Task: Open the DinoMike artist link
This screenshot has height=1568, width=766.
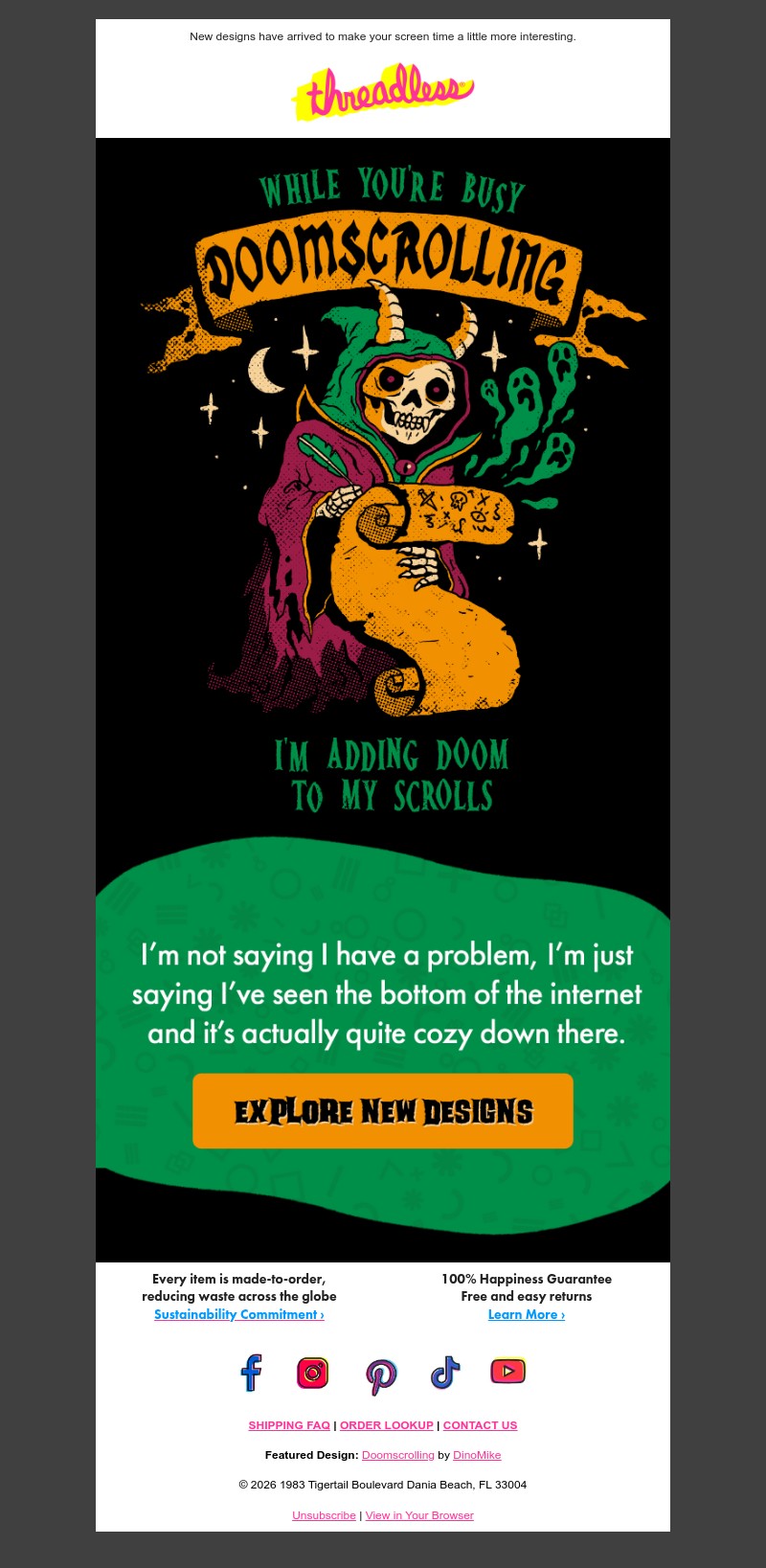Action: [x=477, y=1455]
